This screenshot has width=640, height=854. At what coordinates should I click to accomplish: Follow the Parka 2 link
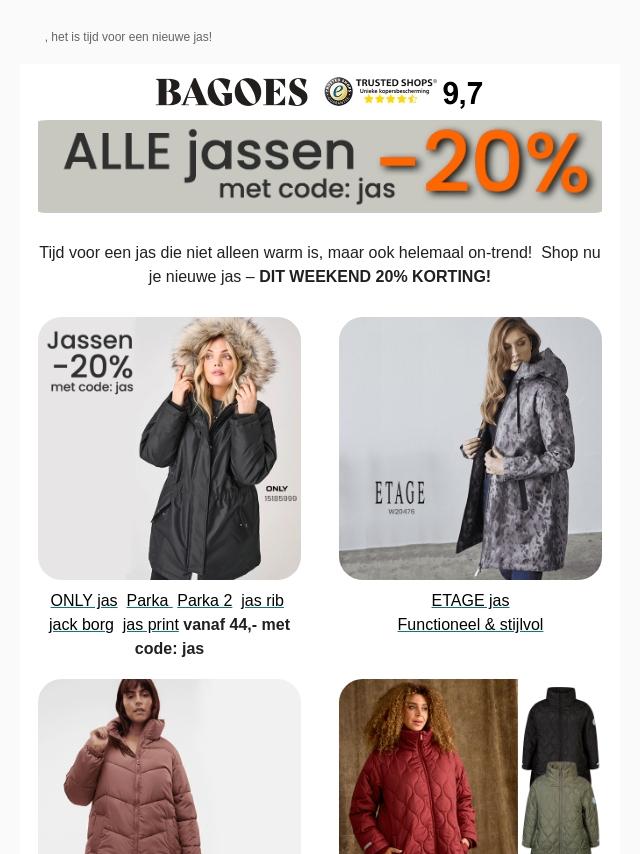tap(205, 600)
